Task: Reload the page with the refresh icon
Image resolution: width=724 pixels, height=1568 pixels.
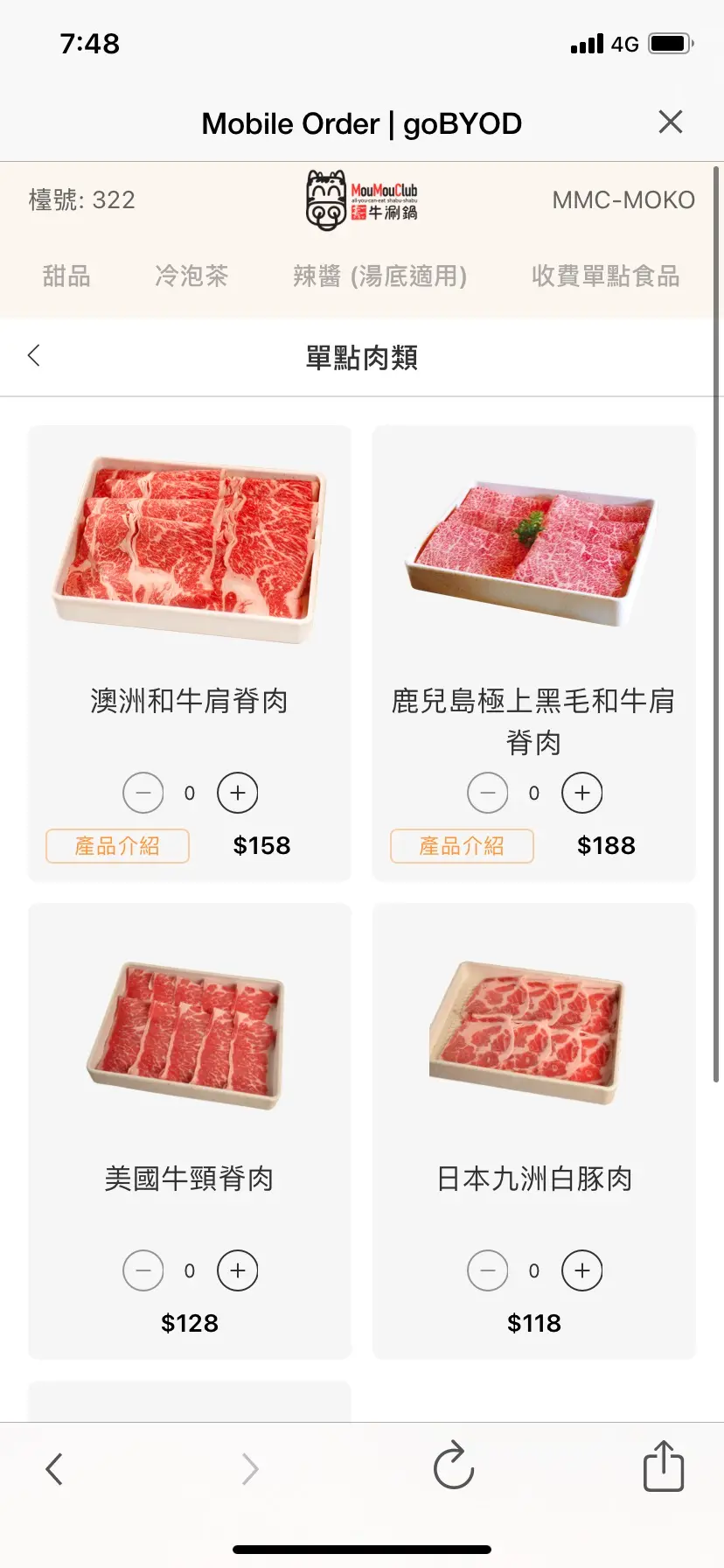Action: (x=453, y=1466)
